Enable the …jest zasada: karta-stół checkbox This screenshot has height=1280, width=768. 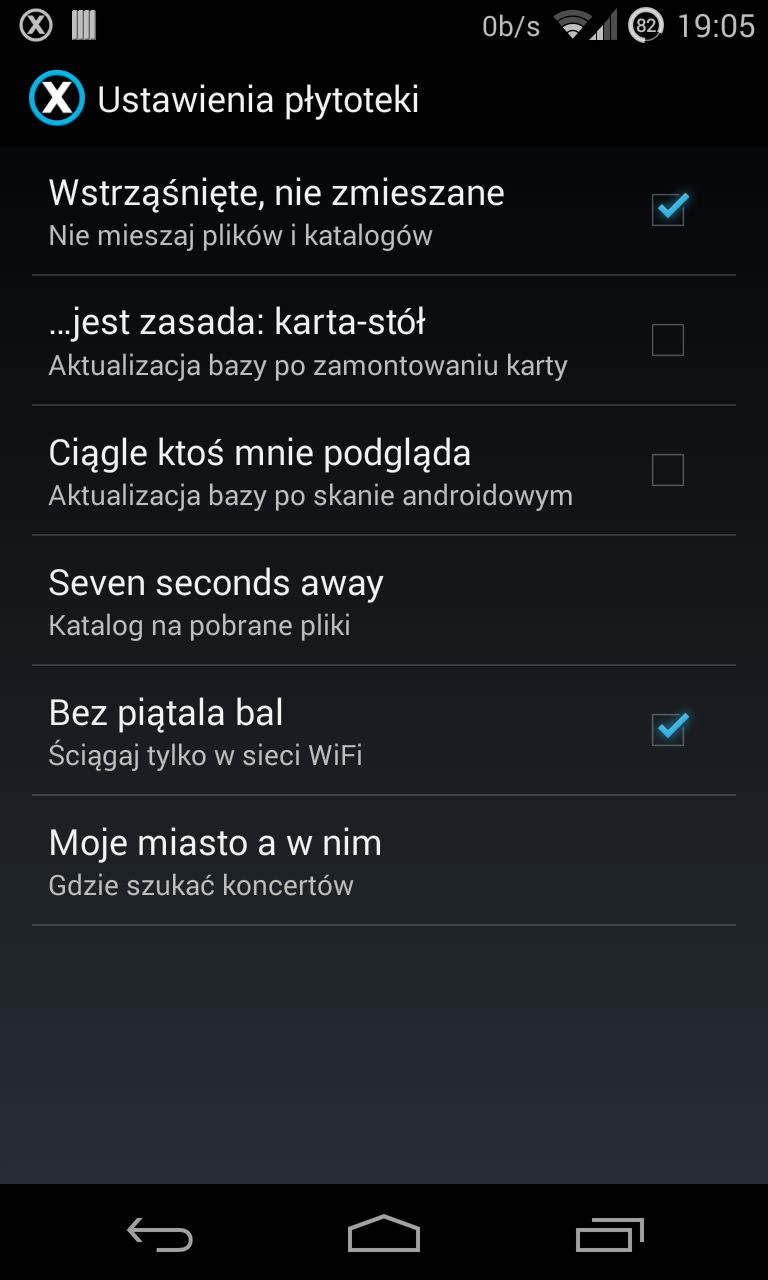click(668, 340)
